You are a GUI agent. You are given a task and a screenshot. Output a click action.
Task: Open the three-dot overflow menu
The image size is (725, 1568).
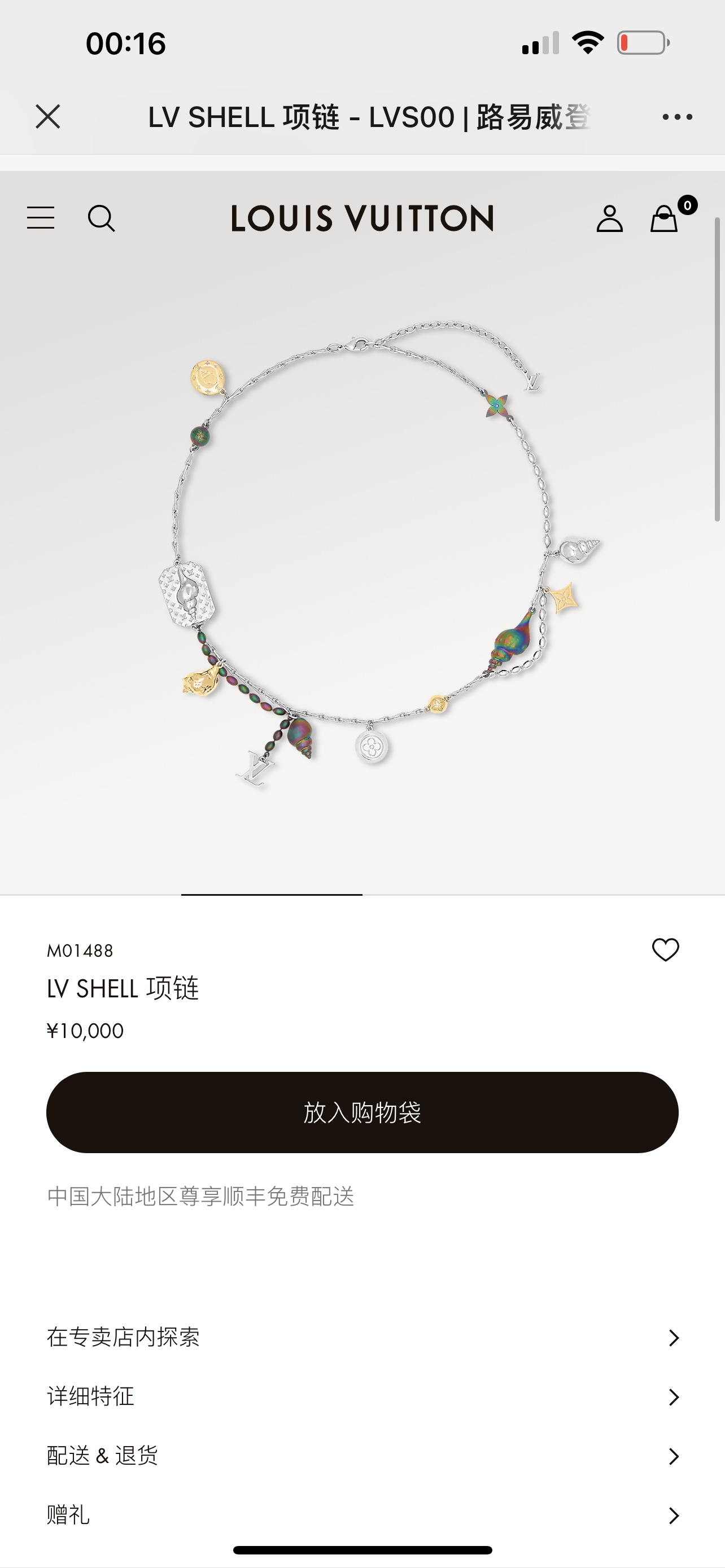coord(677,116)
